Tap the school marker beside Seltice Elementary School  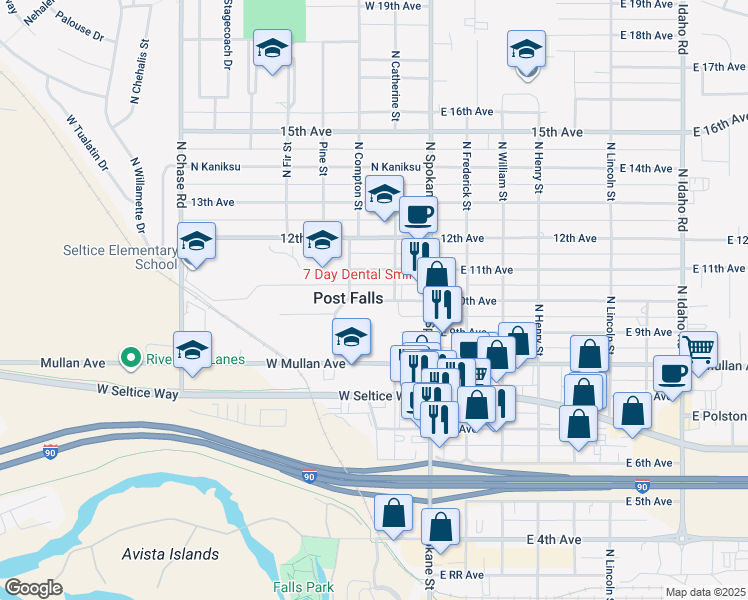(x=197, y=243)
